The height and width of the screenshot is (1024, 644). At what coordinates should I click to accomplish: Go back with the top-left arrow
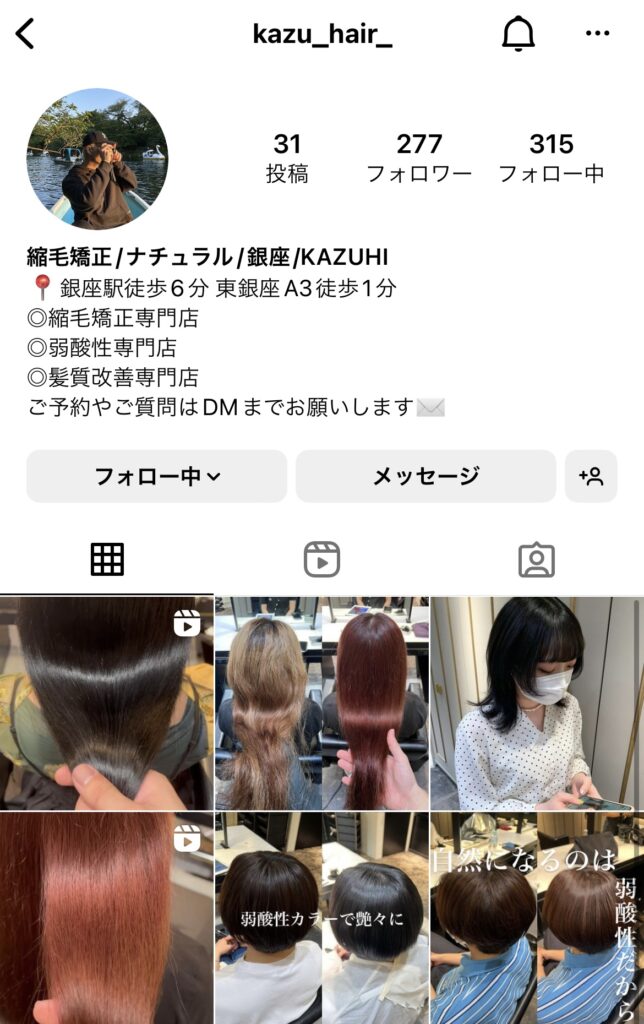[x=26, y=33]
